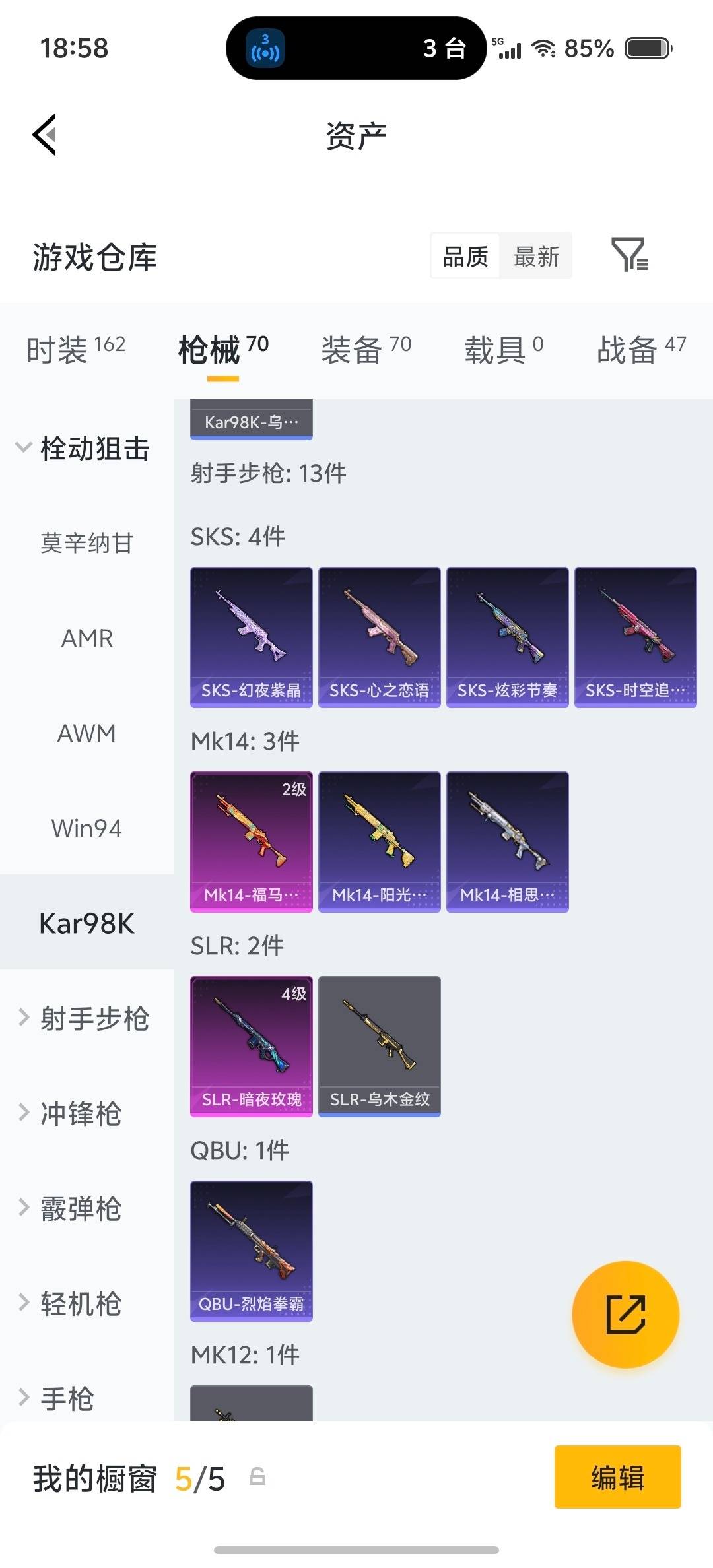The image size is (713, 1568).
Task: Switch sorting to 品质
Action: coord(465,256)
